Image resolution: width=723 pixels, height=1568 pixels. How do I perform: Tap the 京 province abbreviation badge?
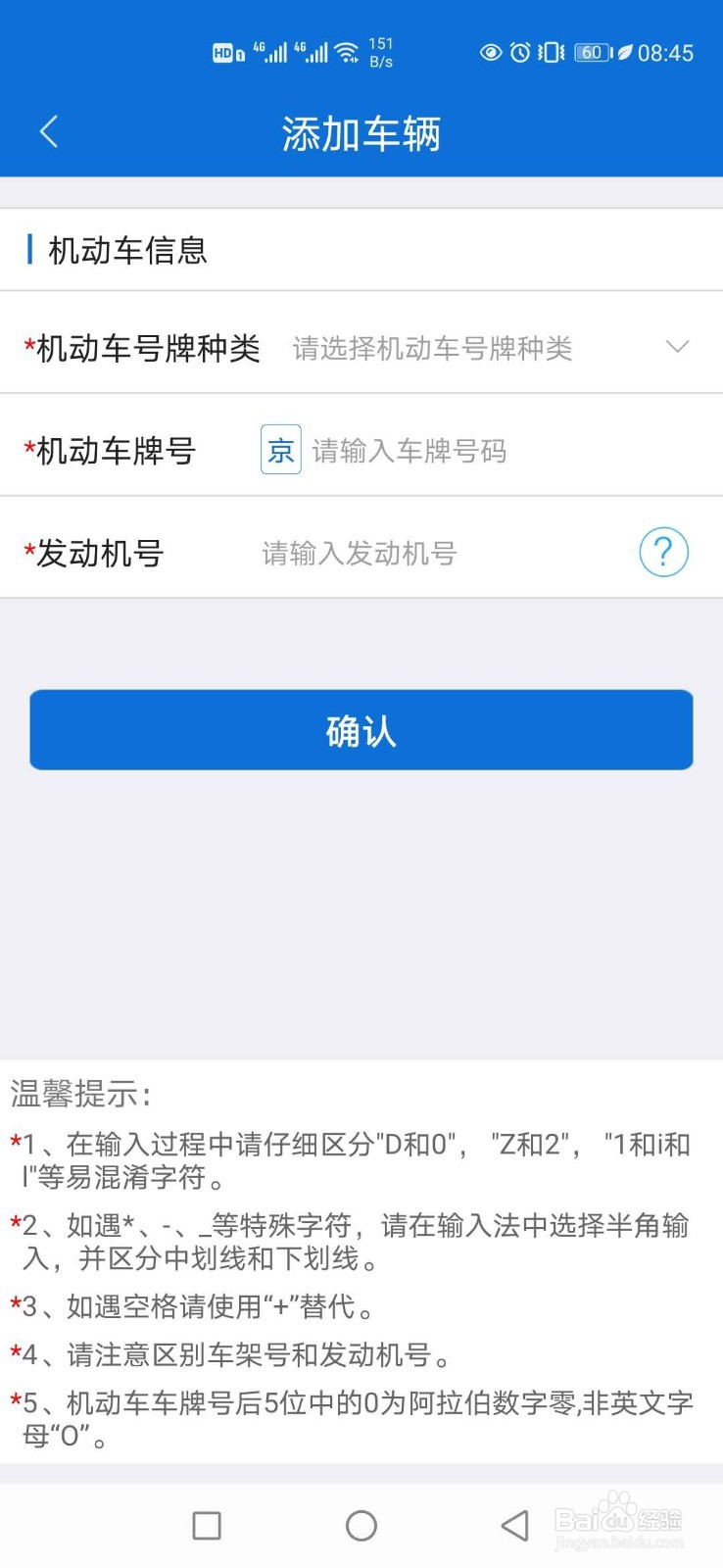280,450
